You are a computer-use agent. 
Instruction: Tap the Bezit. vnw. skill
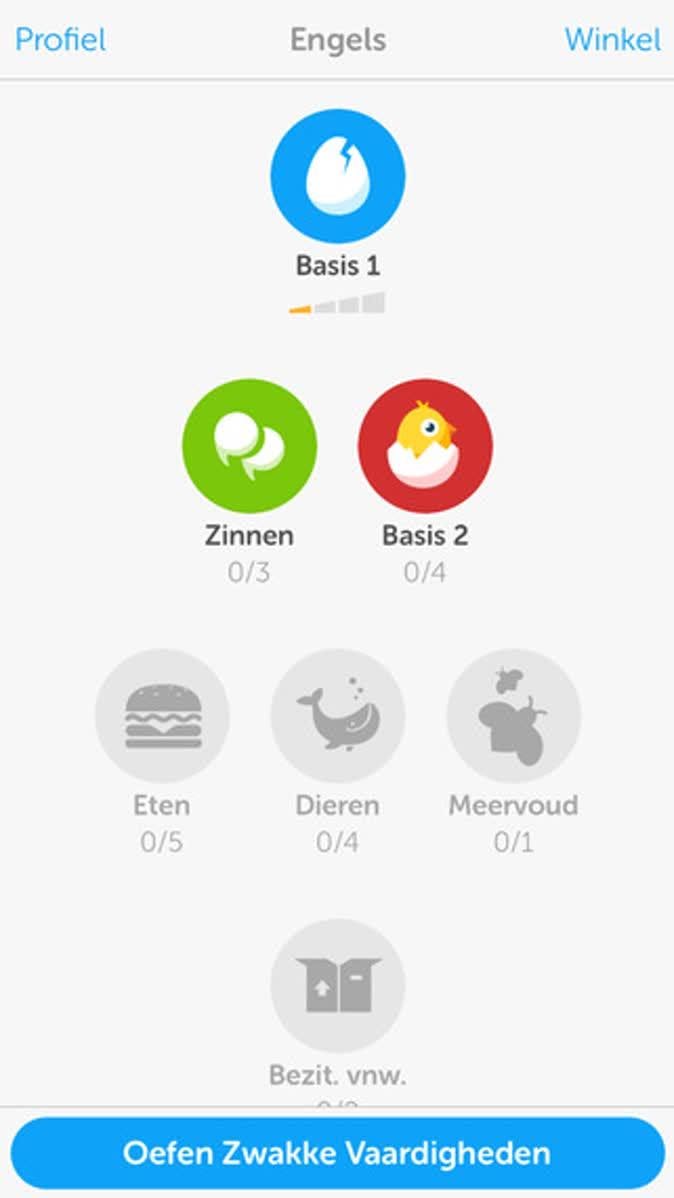point(337,986)
